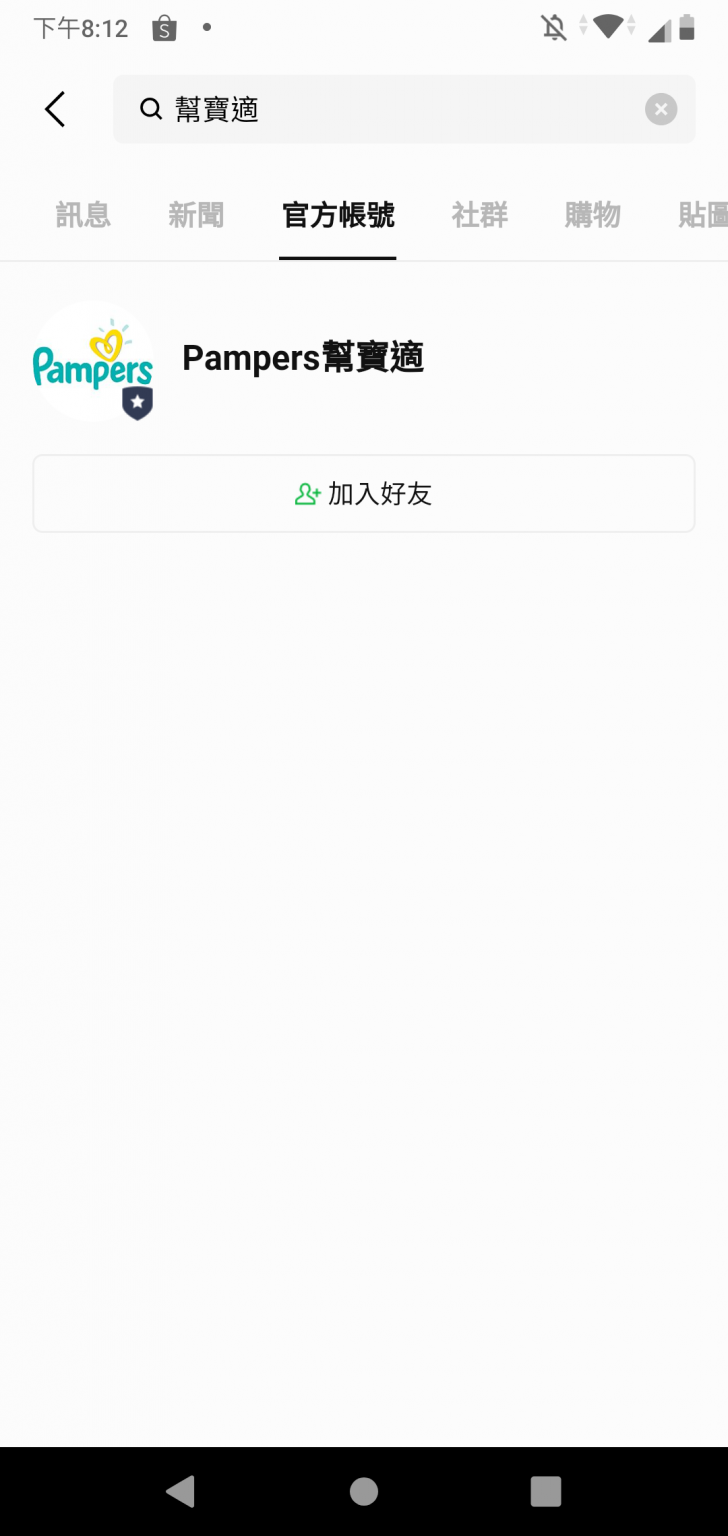This screenshot has width=728, height=1536.
Task: Tap the search field containing 幫寶適
Action: (390, 109)
